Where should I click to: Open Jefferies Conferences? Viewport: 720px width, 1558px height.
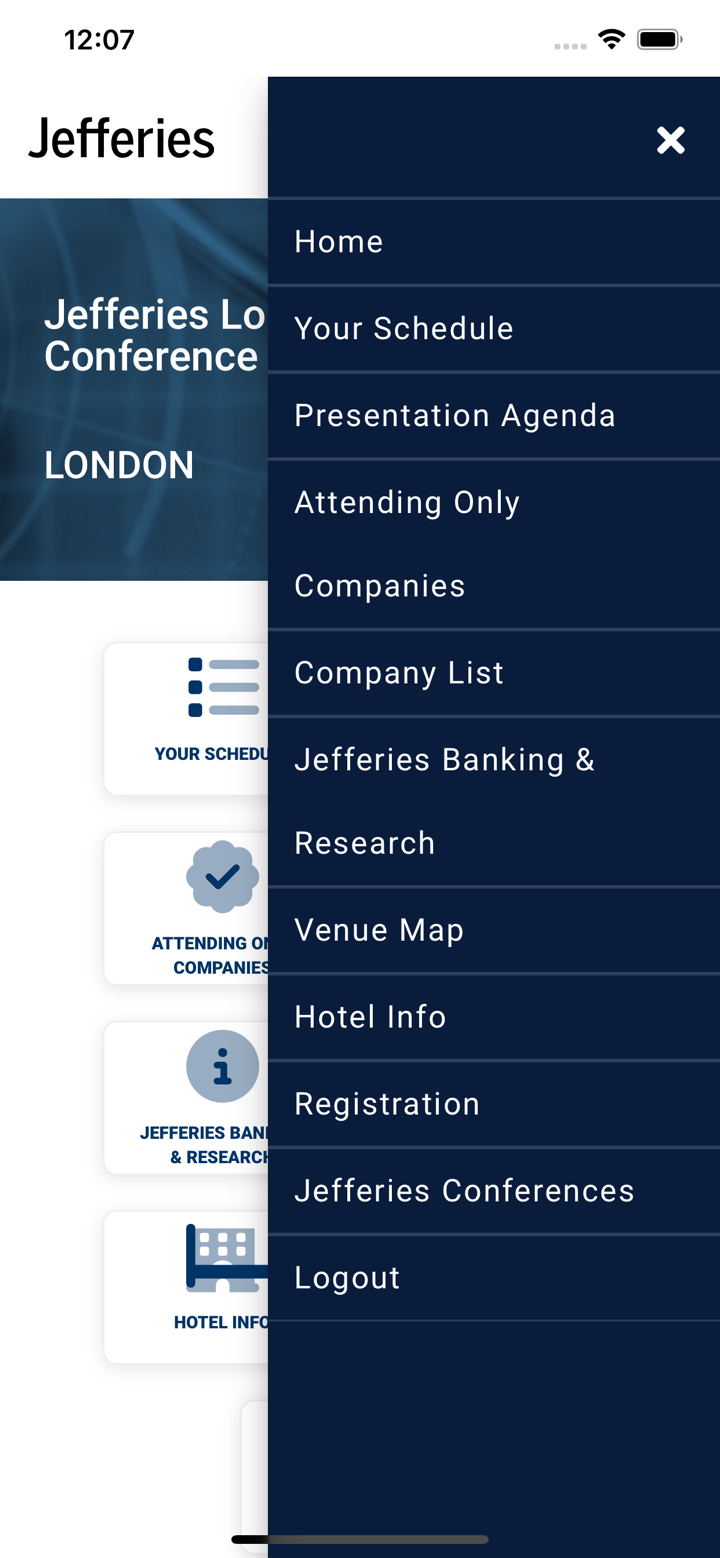464,1191
